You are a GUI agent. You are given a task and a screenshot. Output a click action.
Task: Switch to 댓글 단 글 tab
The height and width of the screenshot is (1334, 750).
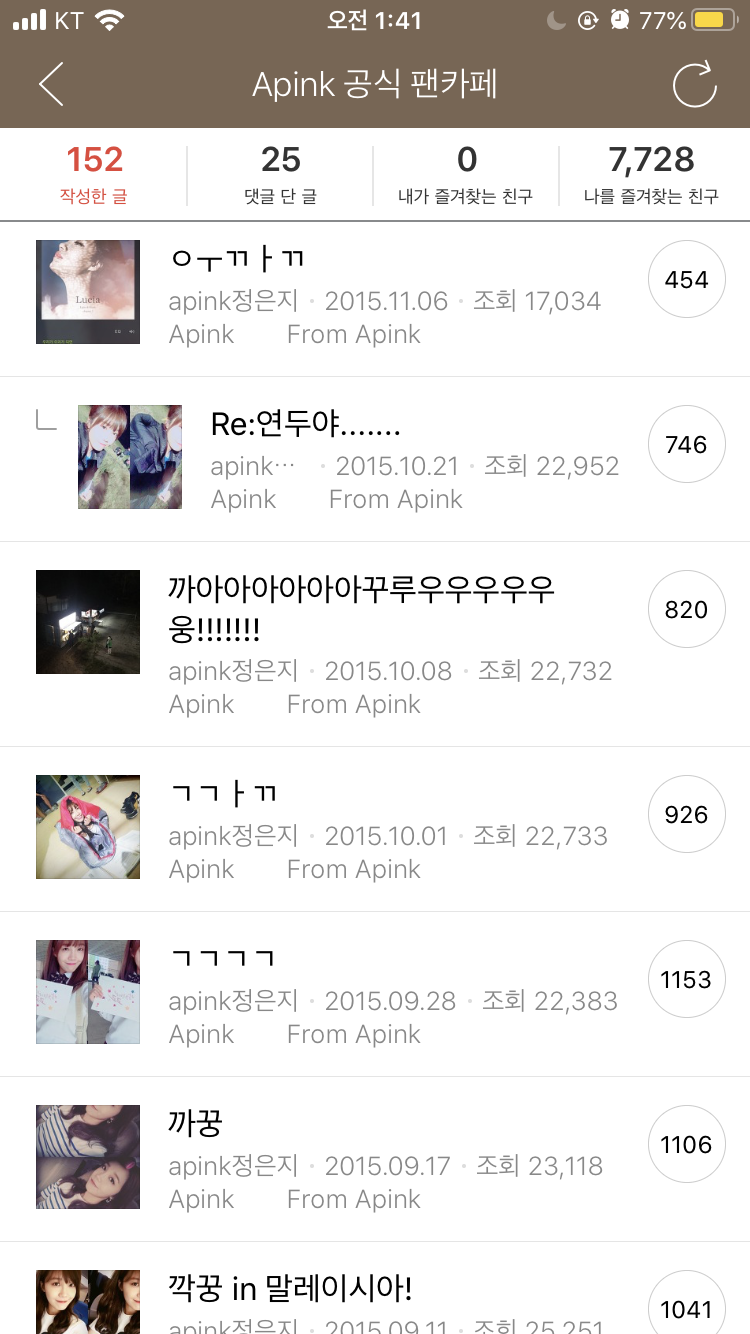coord(281,173)
